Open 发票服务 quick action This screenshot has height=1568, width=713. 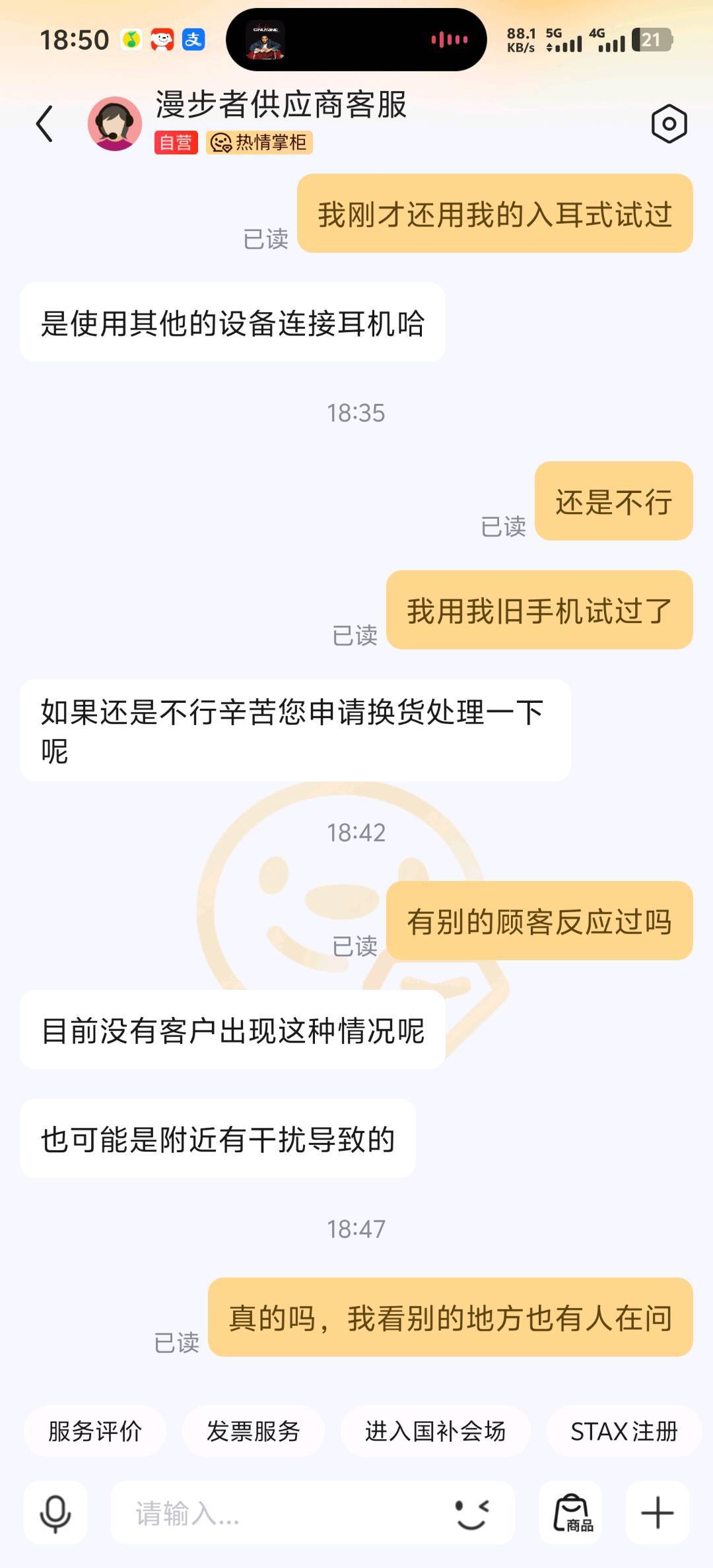pos(254,1431)
